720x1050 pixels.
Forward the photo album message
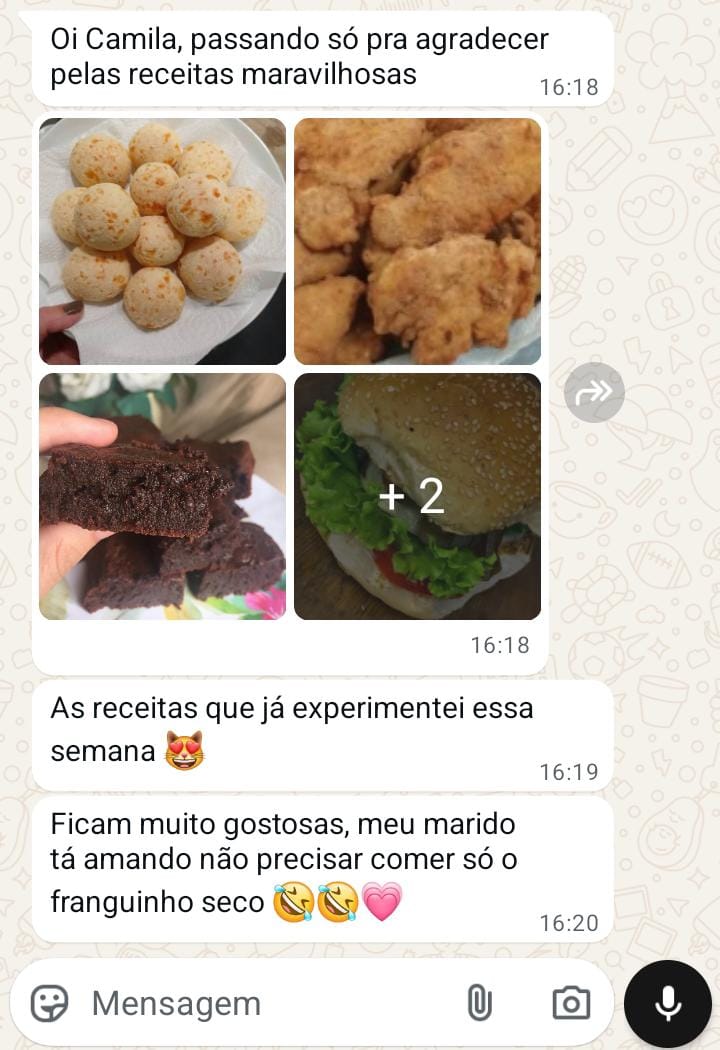pyautogui.click(x=594, y=392)
